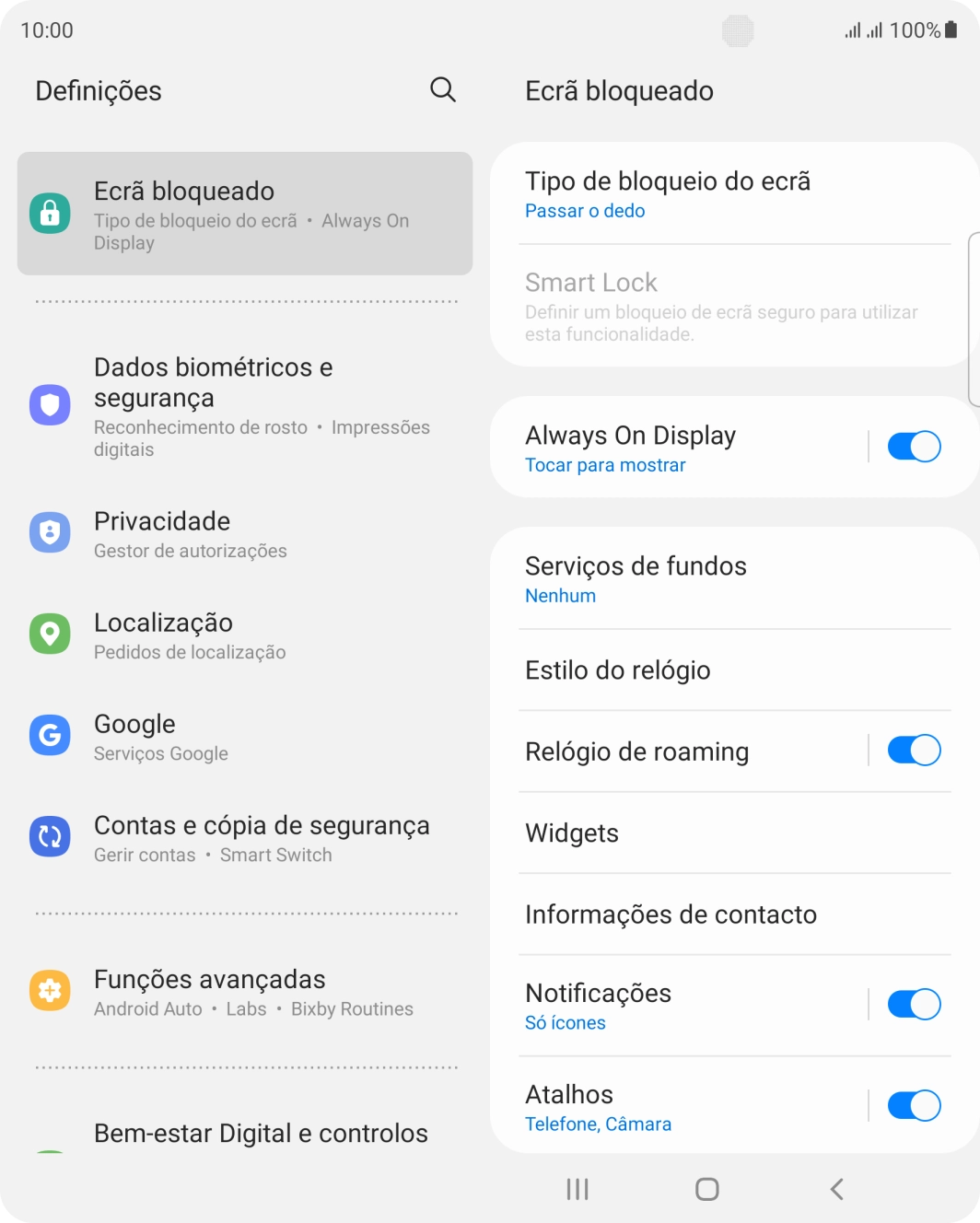The image size is (980, 1223).
Task: Open the Ecrã bloqueado settings icon
Action: pyautogui.click(x=51, y=212)
